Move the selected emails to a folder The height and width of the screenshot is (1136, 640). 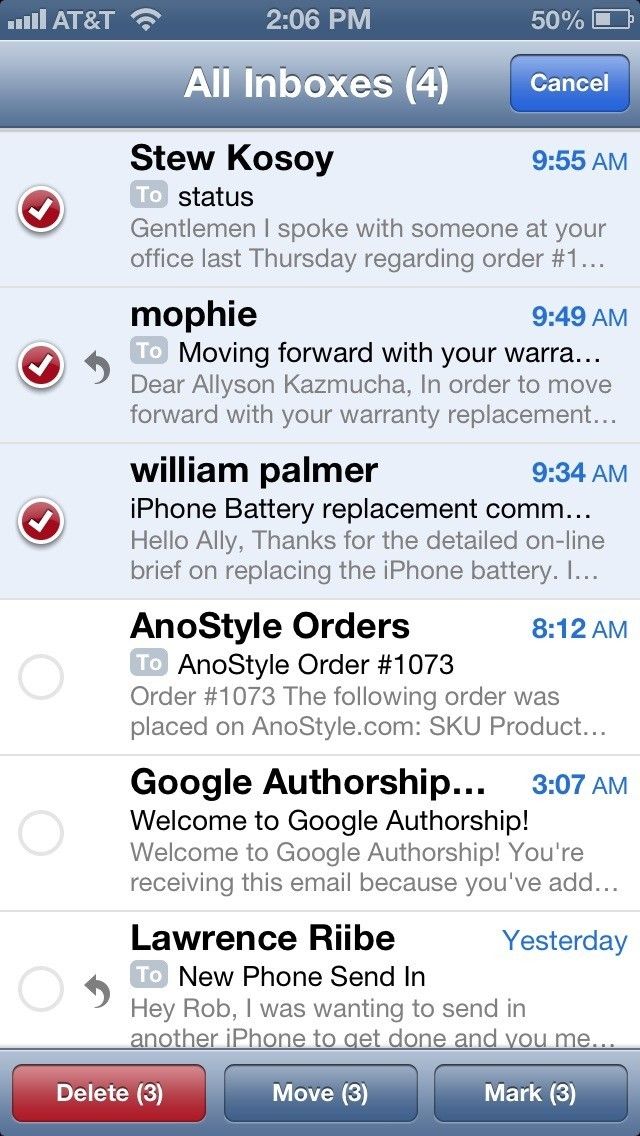320,1093
